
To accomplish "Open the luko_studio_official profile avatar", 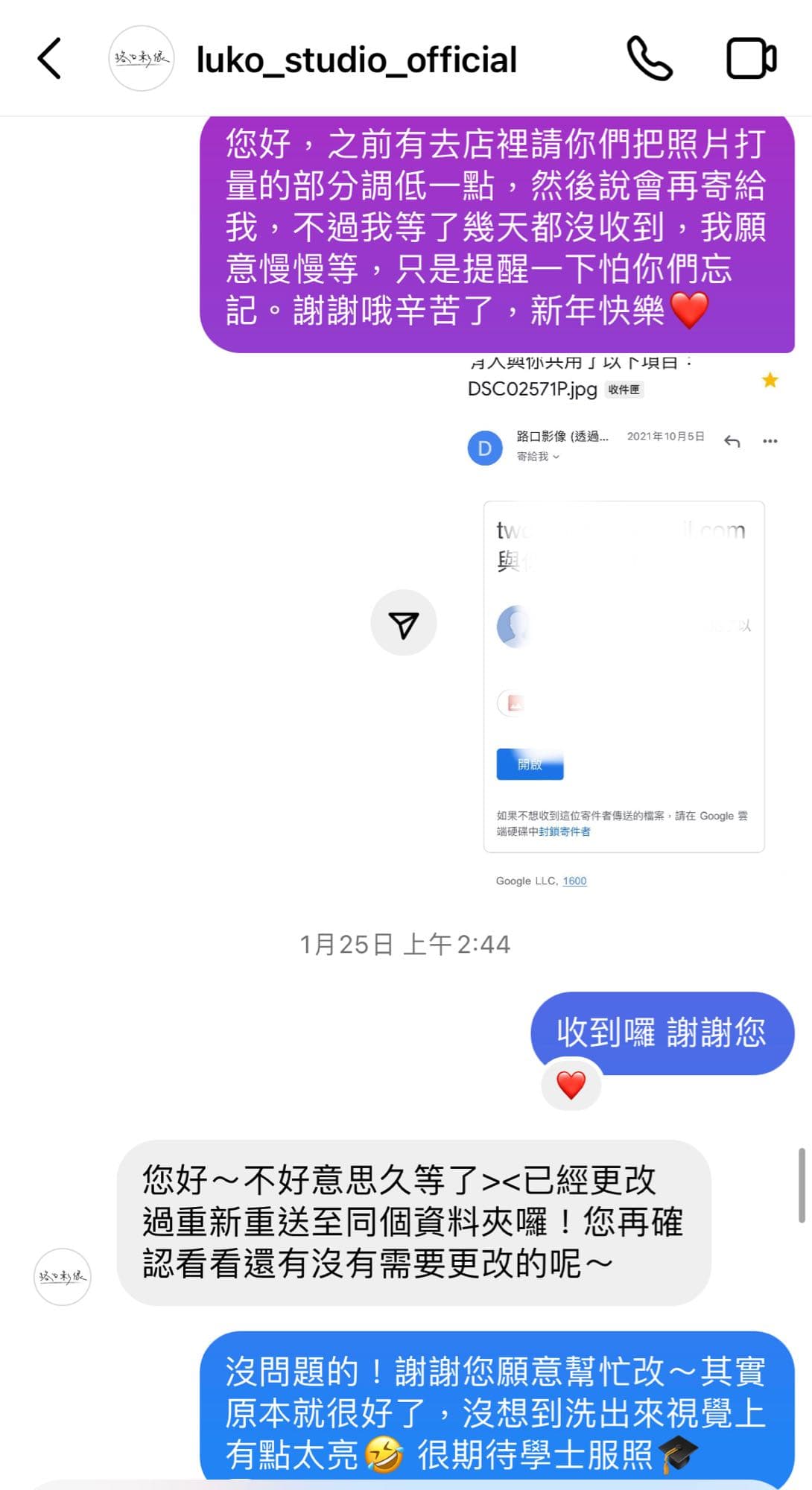I will [x=141, y=59].
